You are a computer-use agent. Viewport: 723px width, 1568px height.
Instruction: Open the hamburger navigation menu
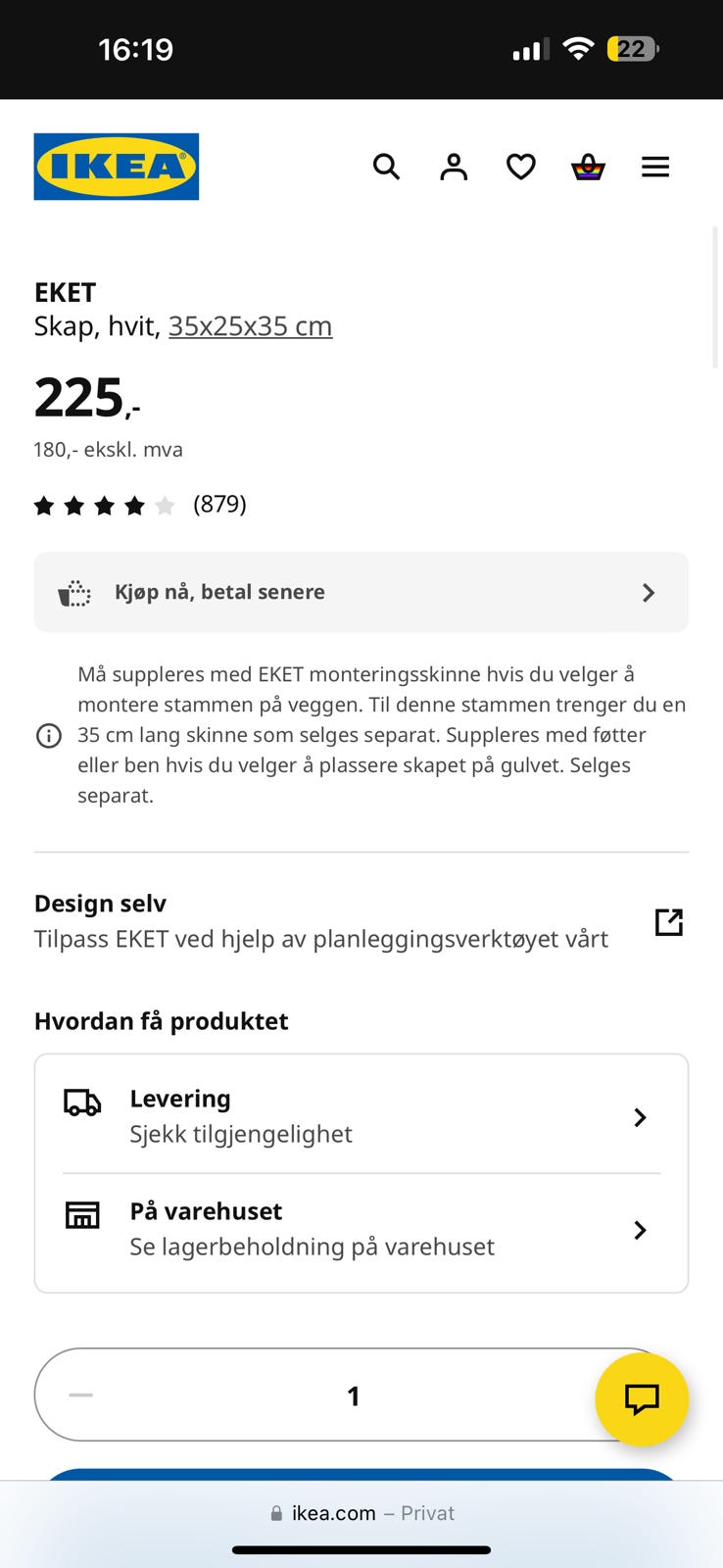coord(654,167)
